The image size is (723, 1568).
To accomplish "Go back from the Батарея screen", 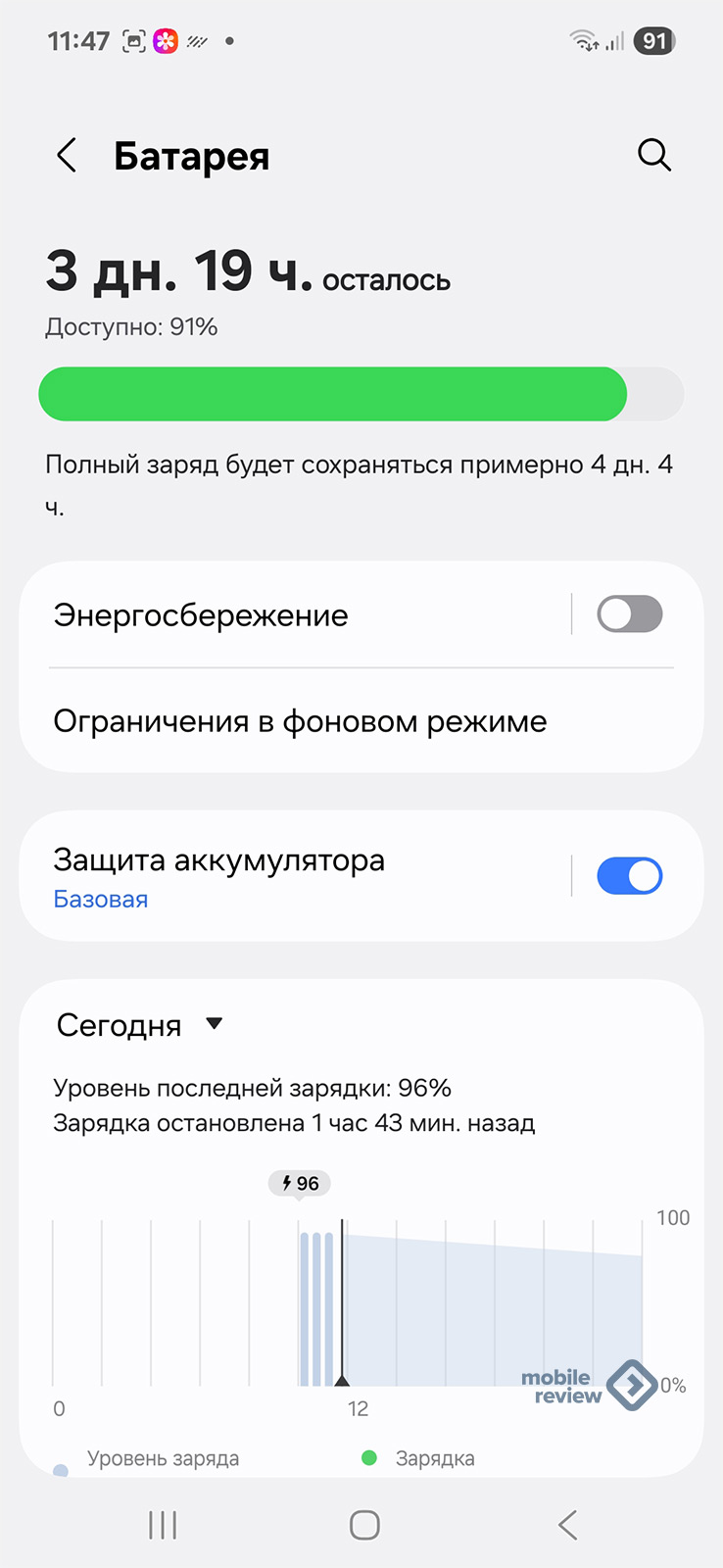I will coord(67,155).
